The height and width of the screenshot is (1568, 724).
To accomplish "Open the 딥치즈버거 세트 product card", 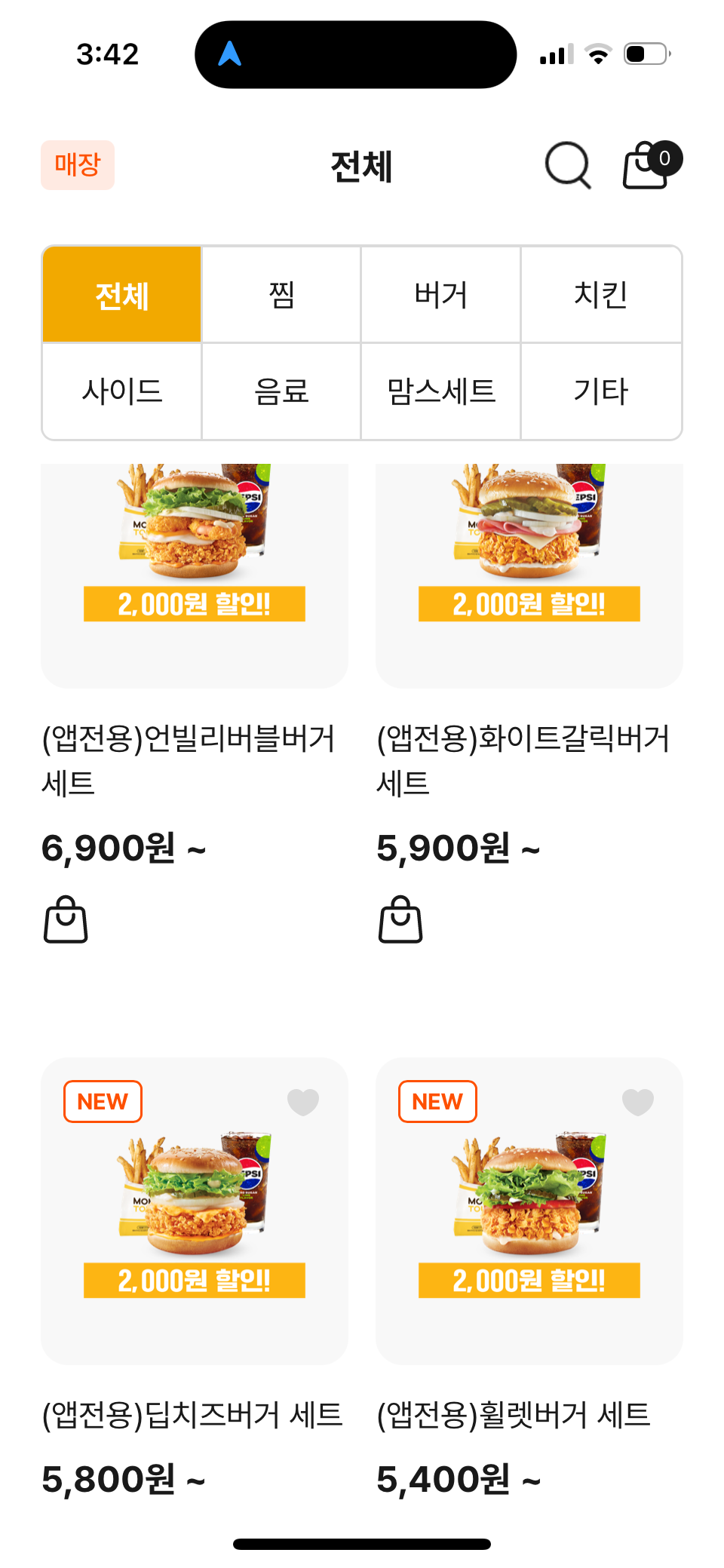I will (195, 1222).
